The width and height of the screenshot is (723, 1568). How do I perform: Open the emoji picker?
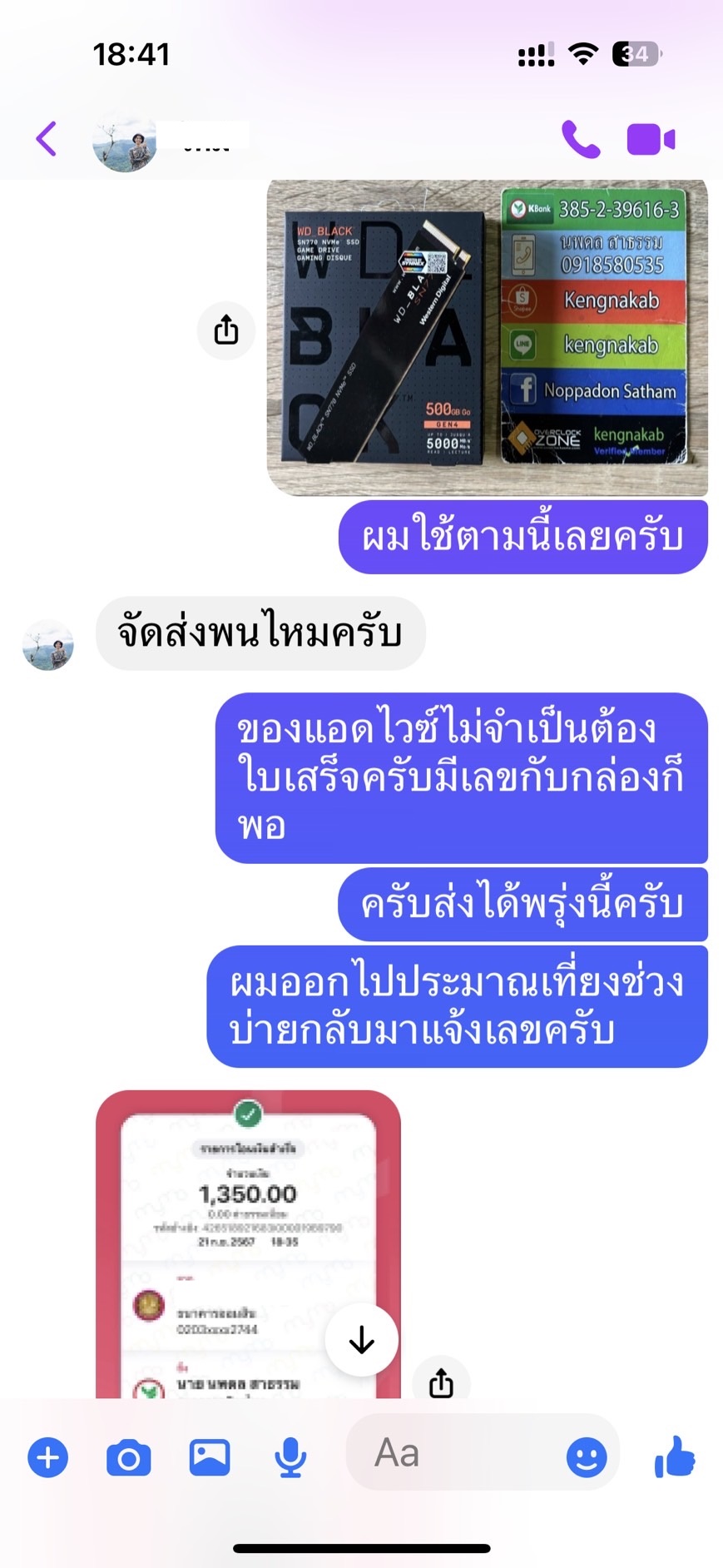point(587,1457)
